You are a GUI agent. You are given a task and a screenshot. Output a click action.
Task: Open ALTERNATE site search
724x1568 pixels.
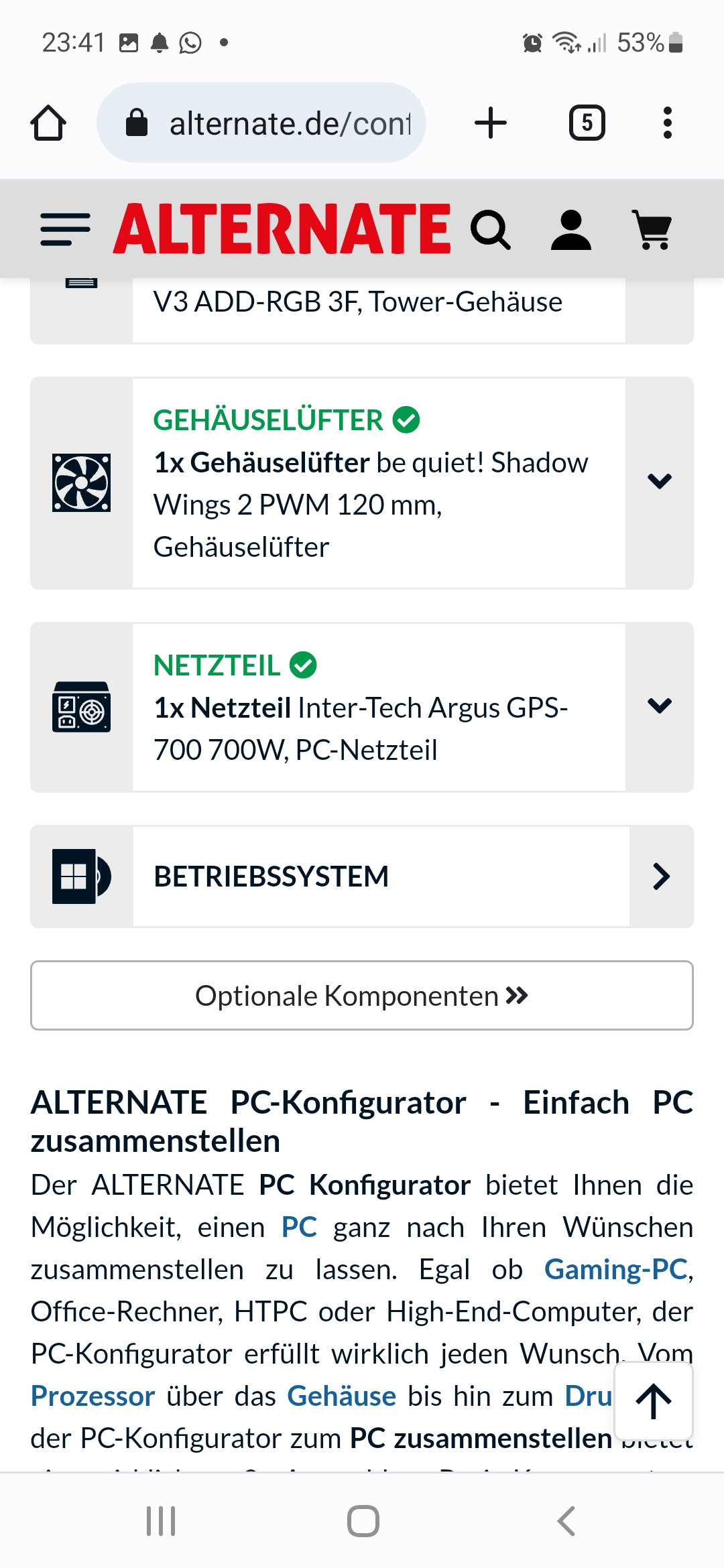pyautogui.click(x=491, y=230)
